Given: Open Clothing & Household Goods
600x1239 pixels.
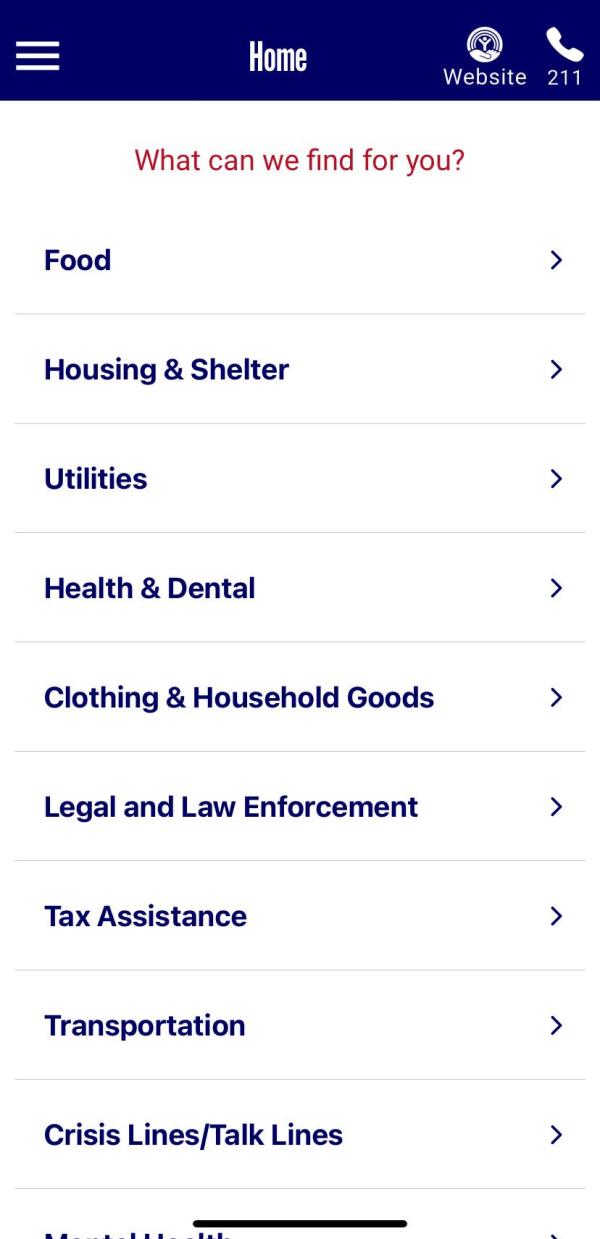Looking at the screenshot, I should point(300,697).
